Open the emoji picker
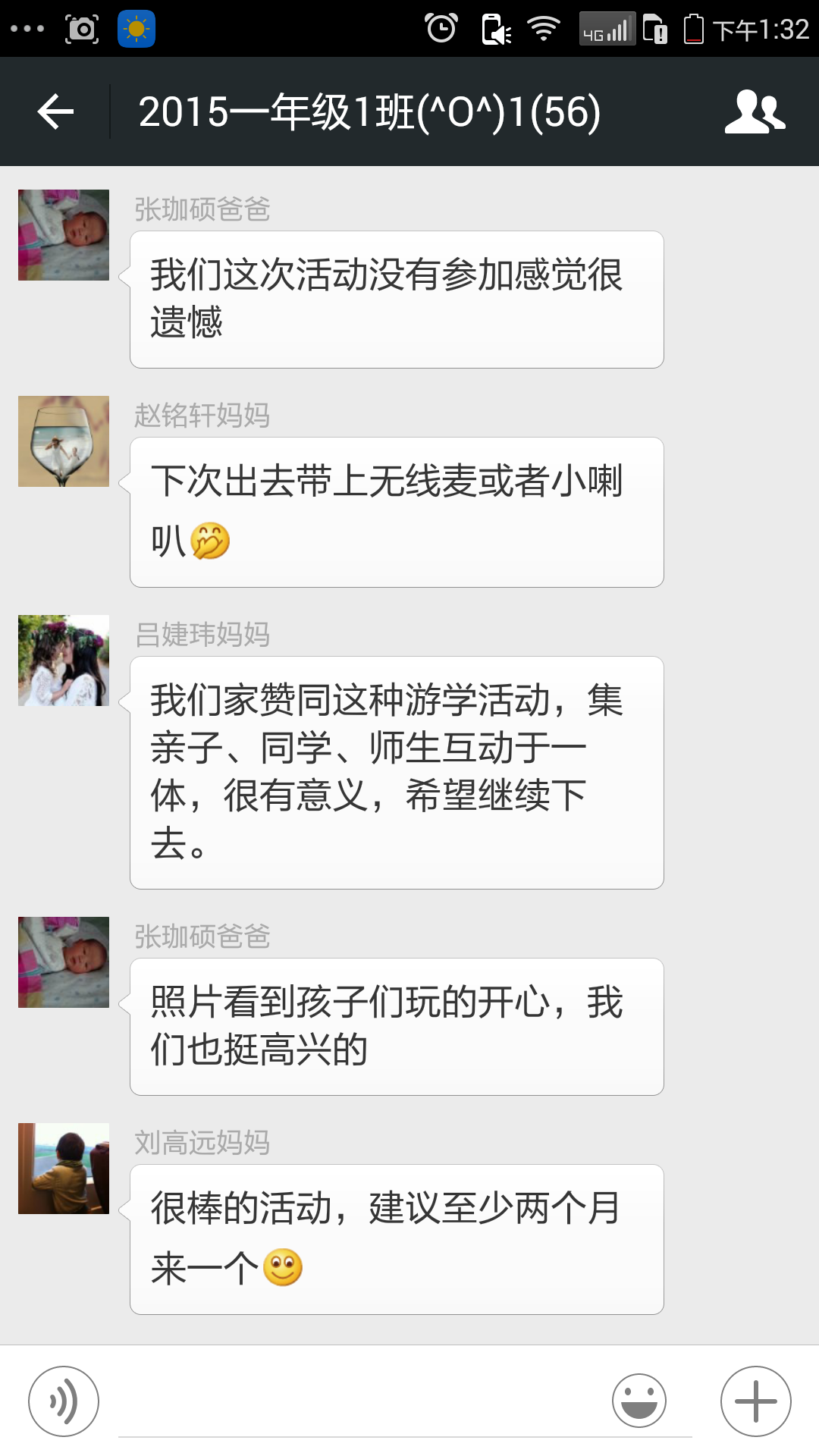Image resolution: width=819 pixels, height=1456 pixels. pyautogui.click(x=639, y=1401)
